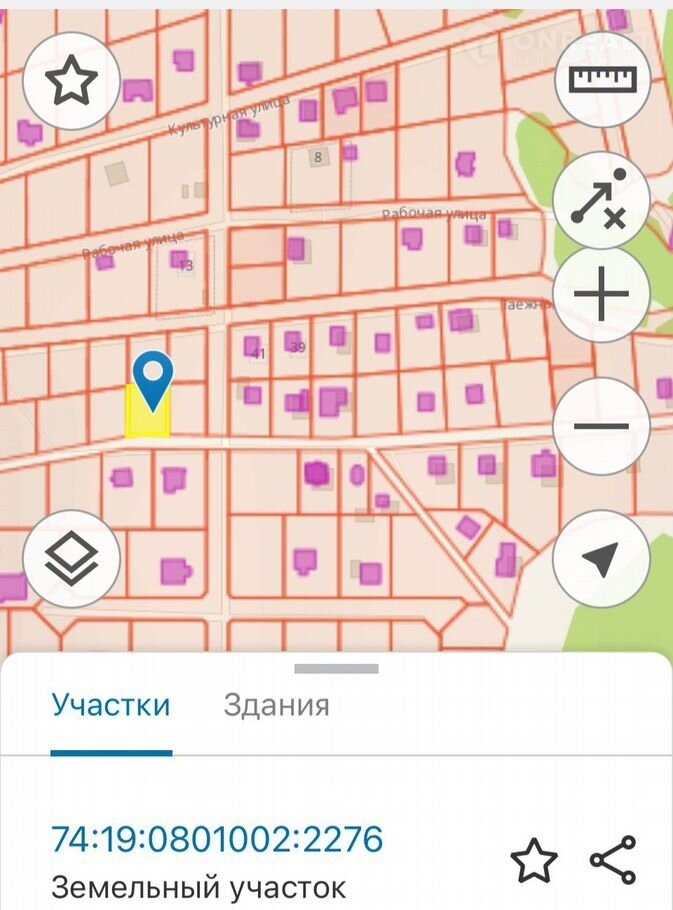Viewport: 673px width, 910px height.
Task: Open the ruler measurement tool
Action: point(602,80)
